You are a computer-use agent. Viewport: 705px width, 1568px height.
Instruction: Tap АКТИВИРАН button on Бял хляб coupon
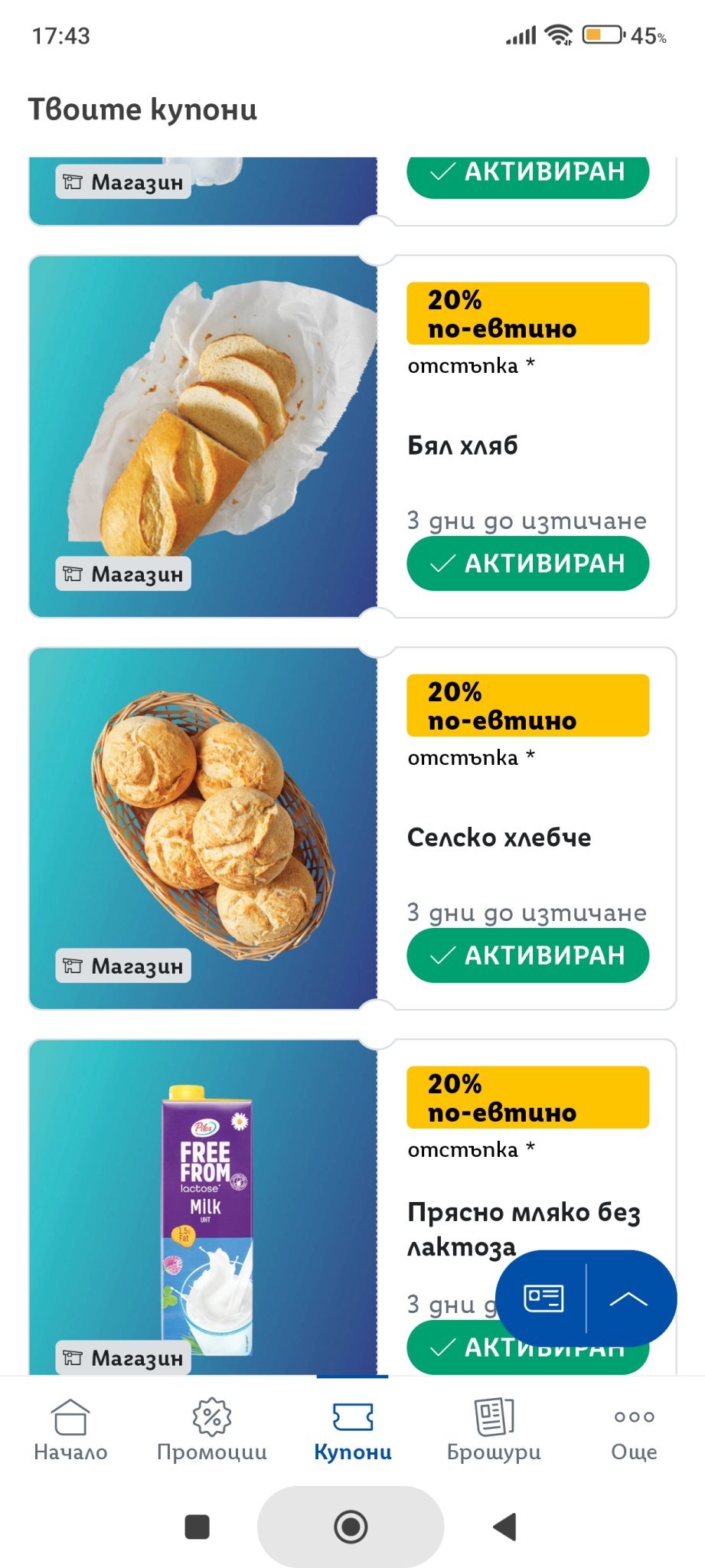[x=527, y=563]
